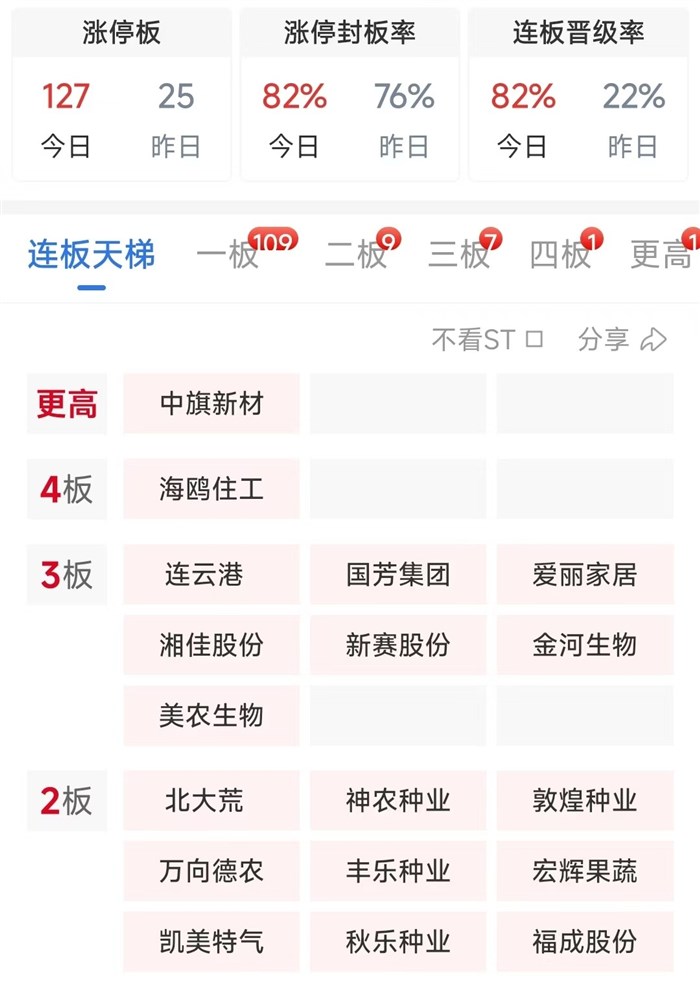Check the 不看ST checkbox
This screenshot has width=700, height=991.
tap(534, 340)
